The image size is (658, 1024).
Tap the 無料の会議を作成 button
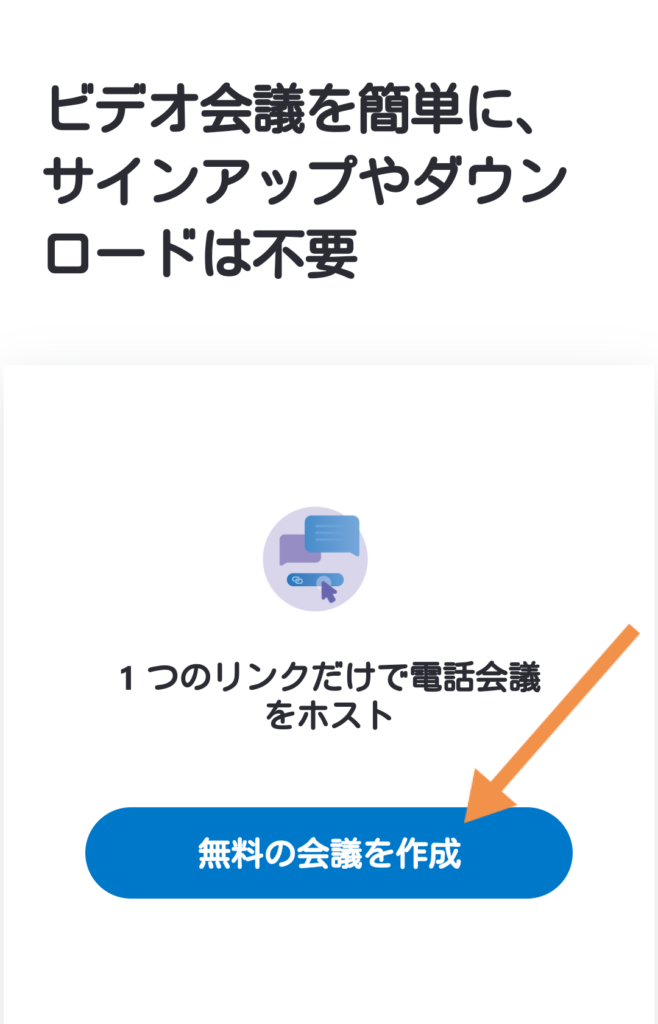328,853
